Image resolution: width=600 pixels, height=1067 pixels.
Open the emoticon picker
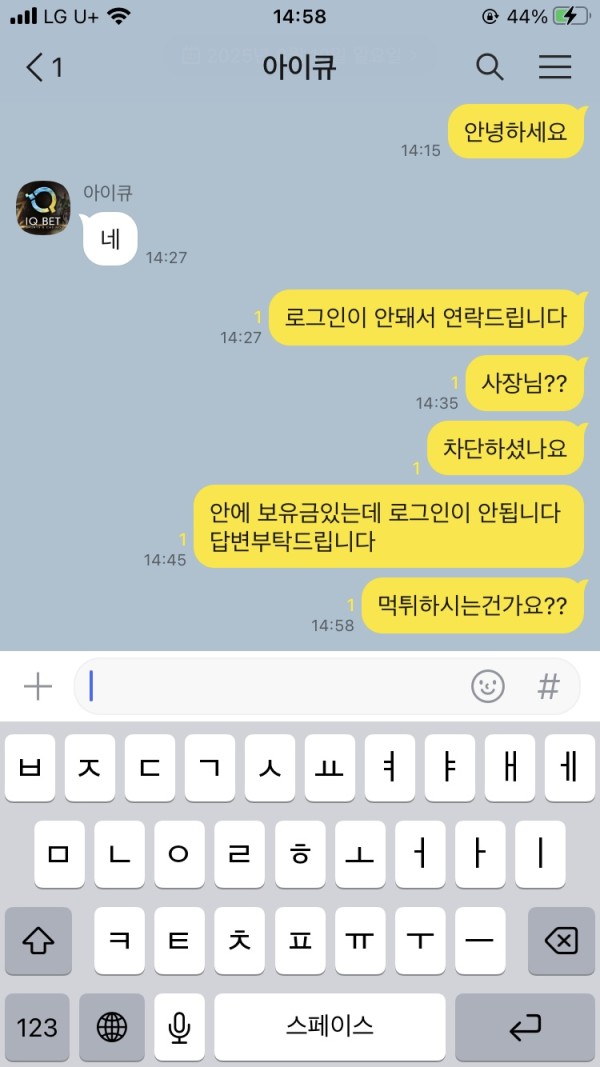(488, 686)
